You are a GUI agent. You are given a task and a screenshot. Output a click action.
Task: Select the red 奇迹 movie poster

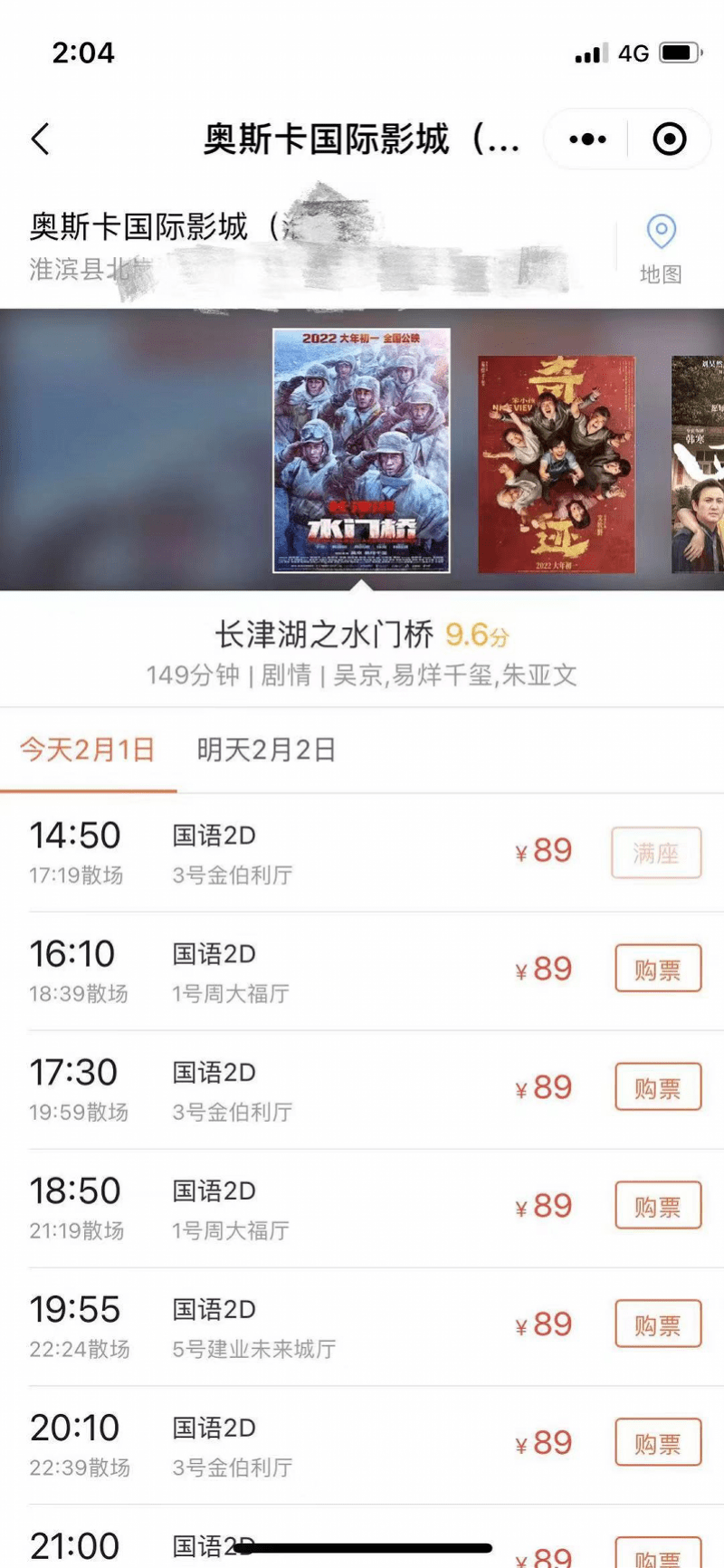click(556, 464)
